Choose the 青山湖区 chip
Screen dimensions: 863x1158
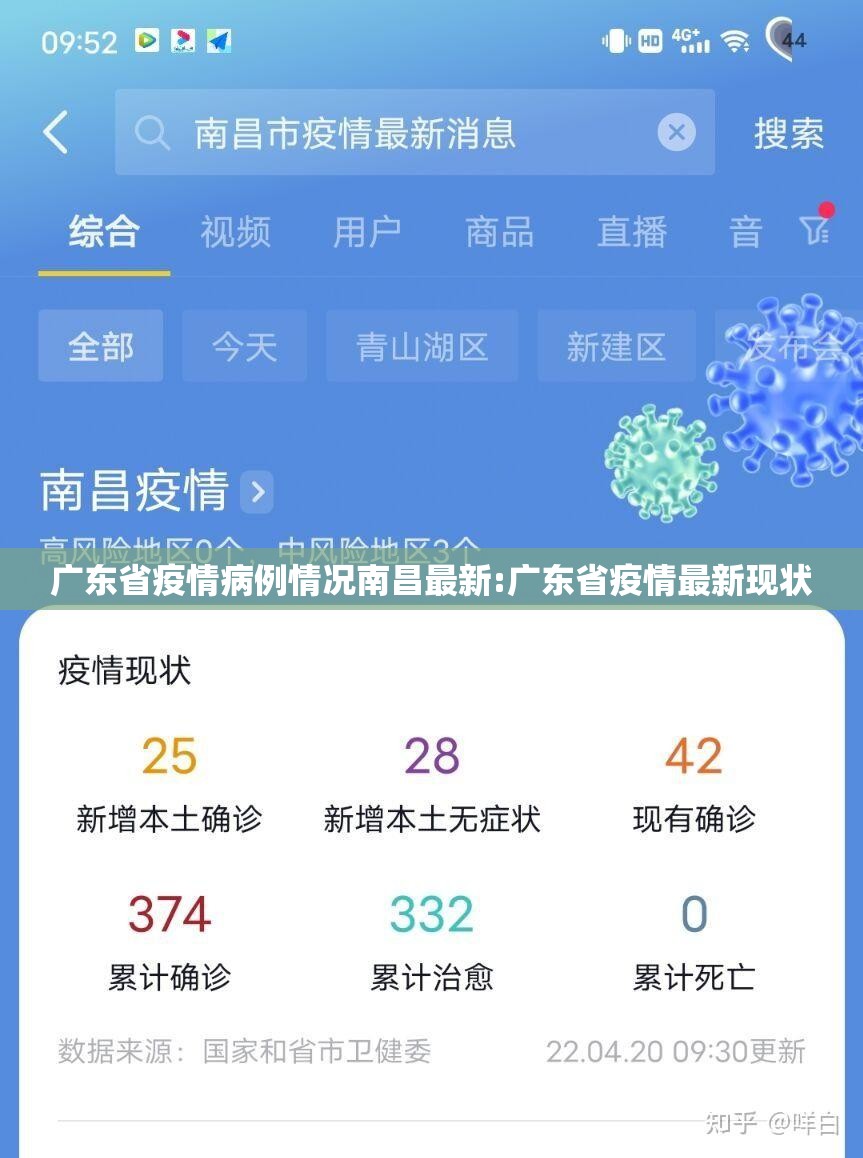[422, 347]
